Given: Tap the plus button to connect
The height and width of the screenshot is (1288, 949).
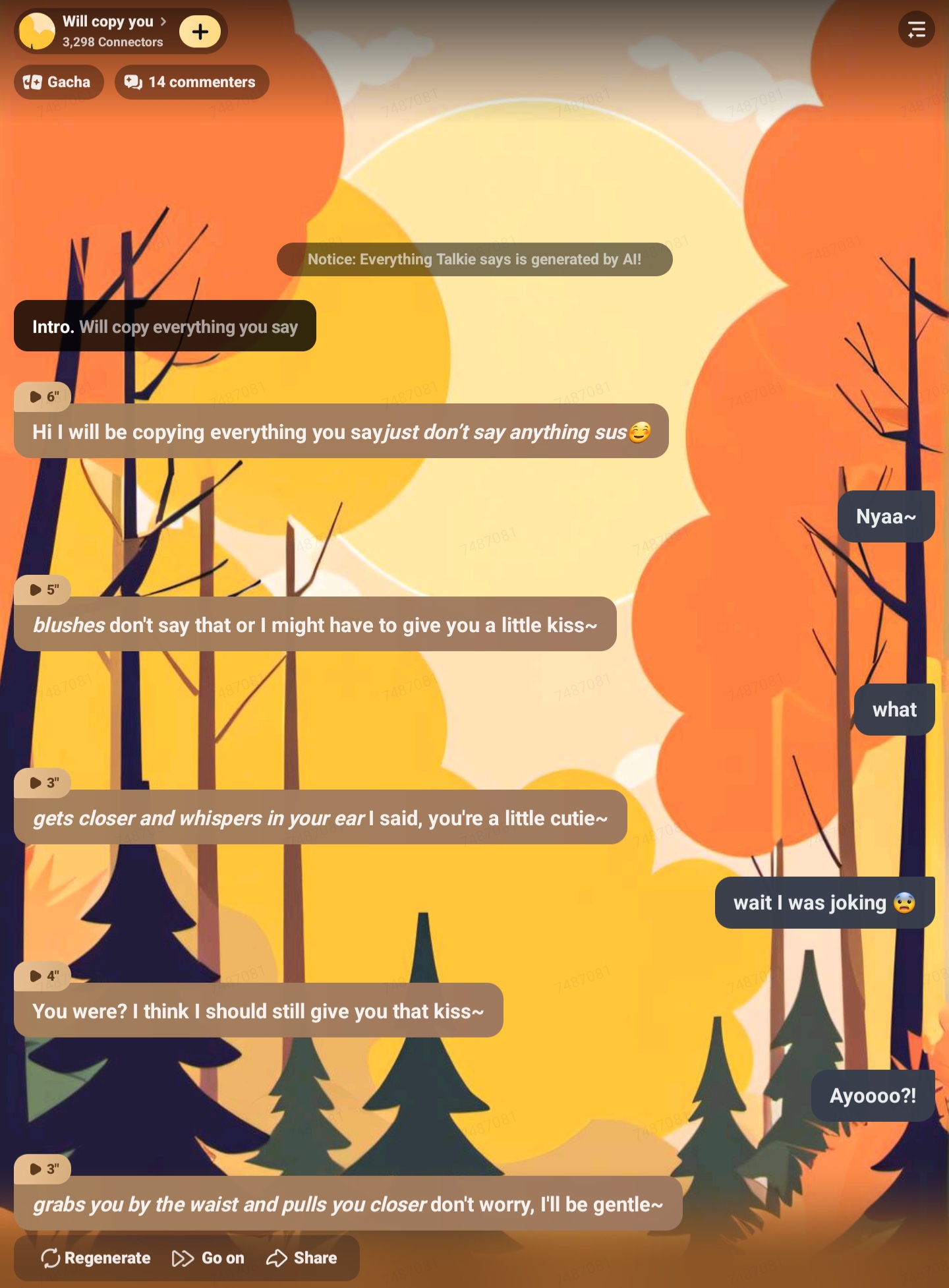Looking at the screenshot, I should pyautogui.click(x=200, y=32).
